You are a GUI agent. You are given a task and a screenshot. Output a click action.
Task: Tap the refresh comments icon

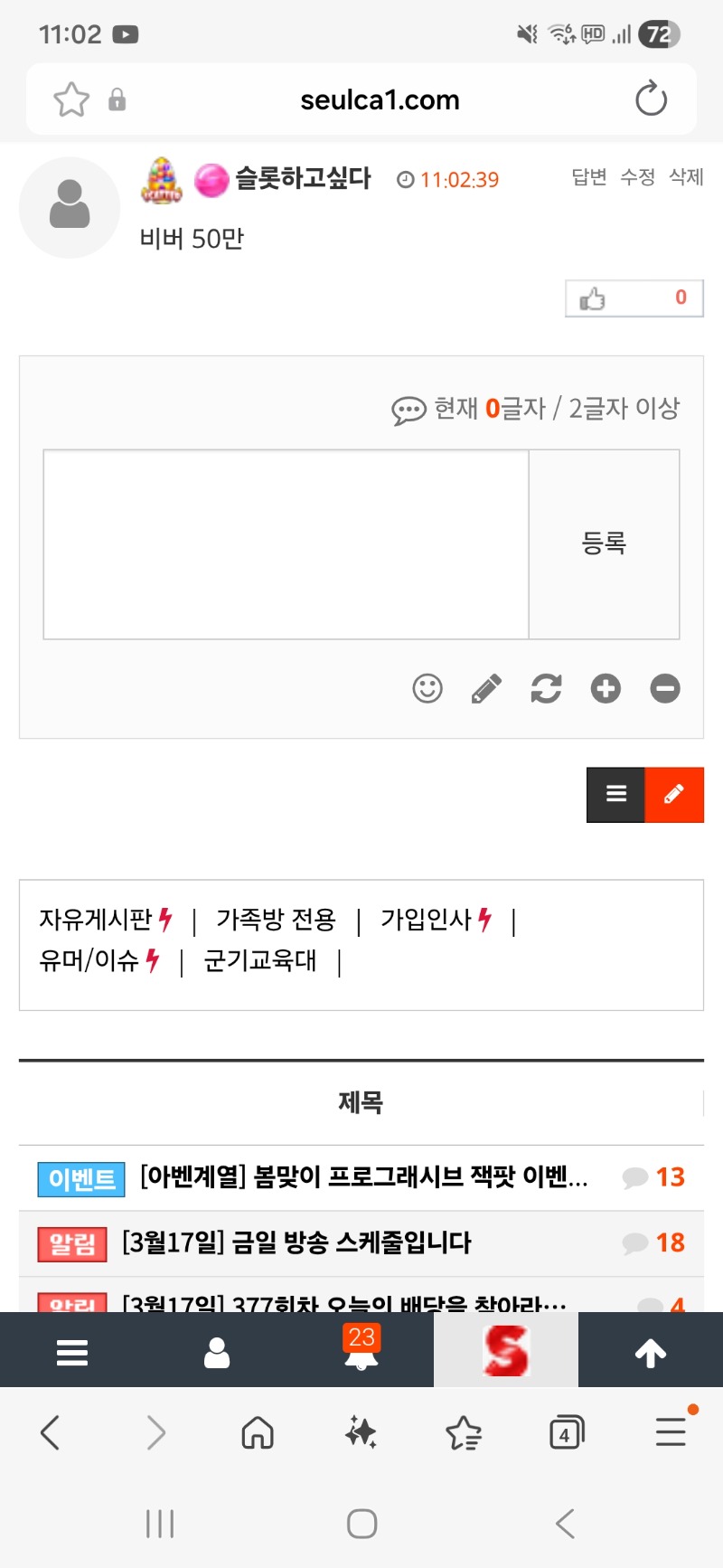click(x=546, y=688)
